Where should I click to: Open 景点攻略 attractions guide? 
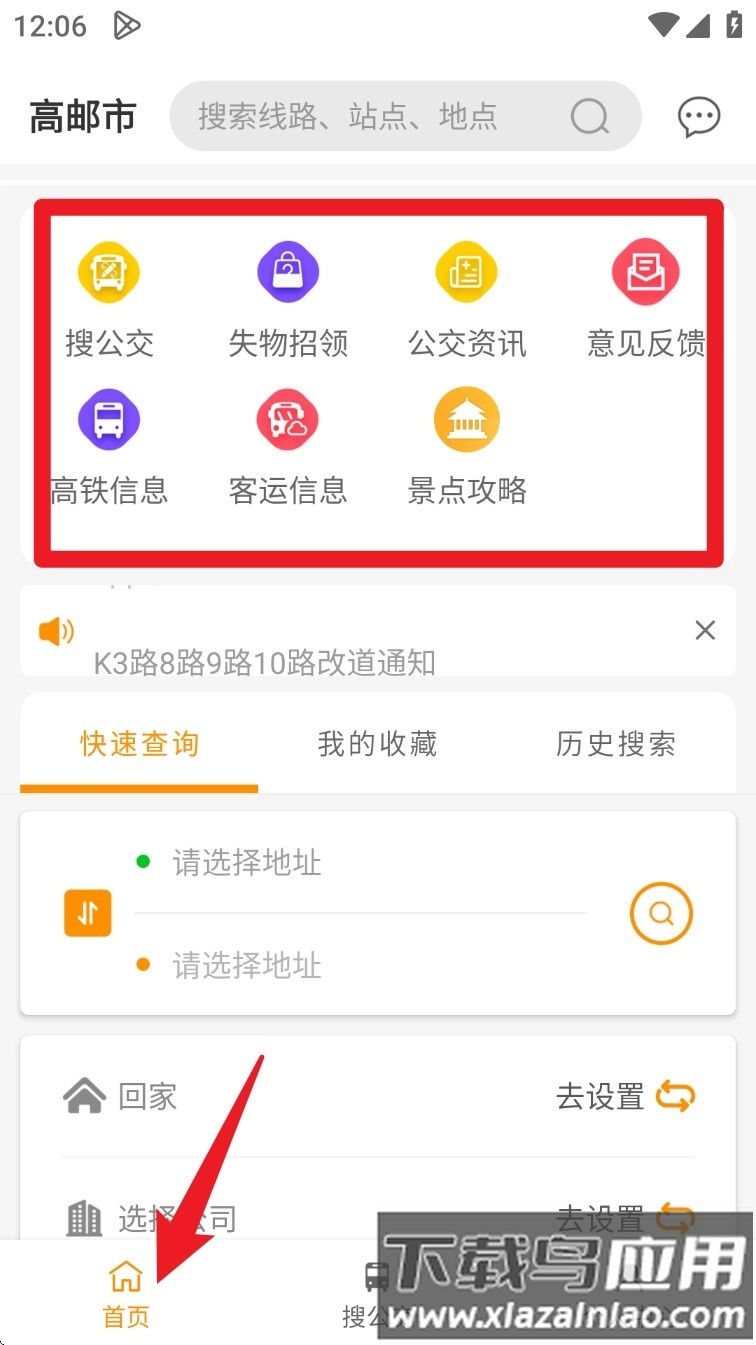pyautogui.click(x=466, y=445)
